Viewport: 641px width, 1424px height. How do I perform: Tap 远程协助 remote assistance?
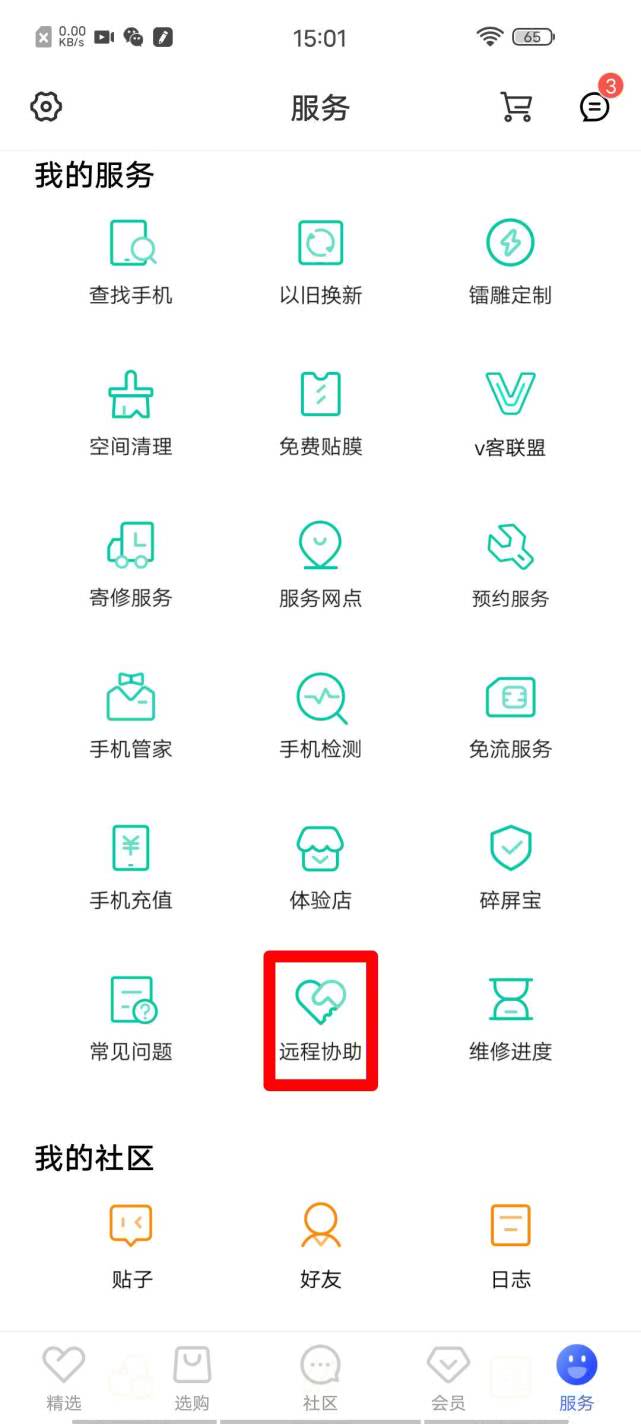320,1018
